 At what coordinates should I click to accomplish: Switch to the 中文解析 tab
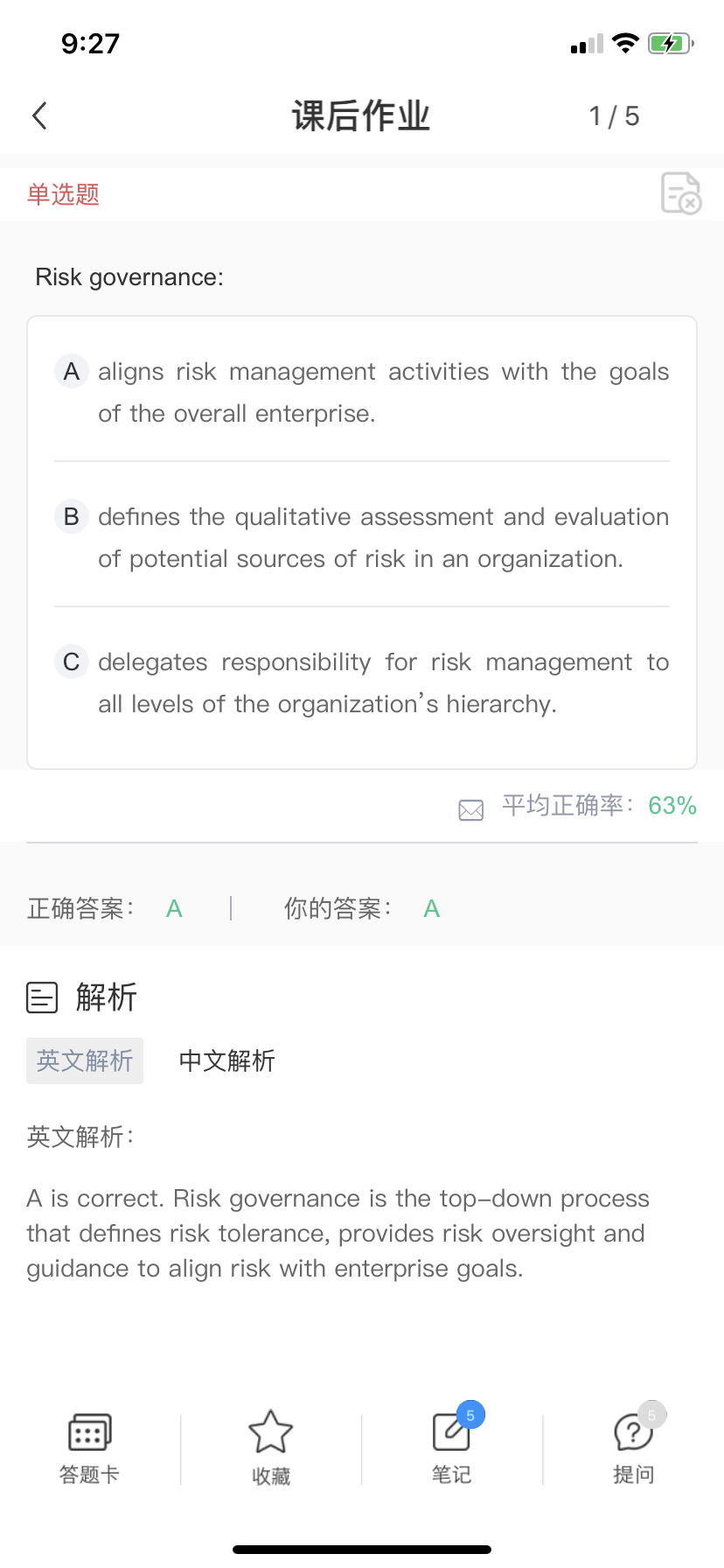[x=226, y=1060]
